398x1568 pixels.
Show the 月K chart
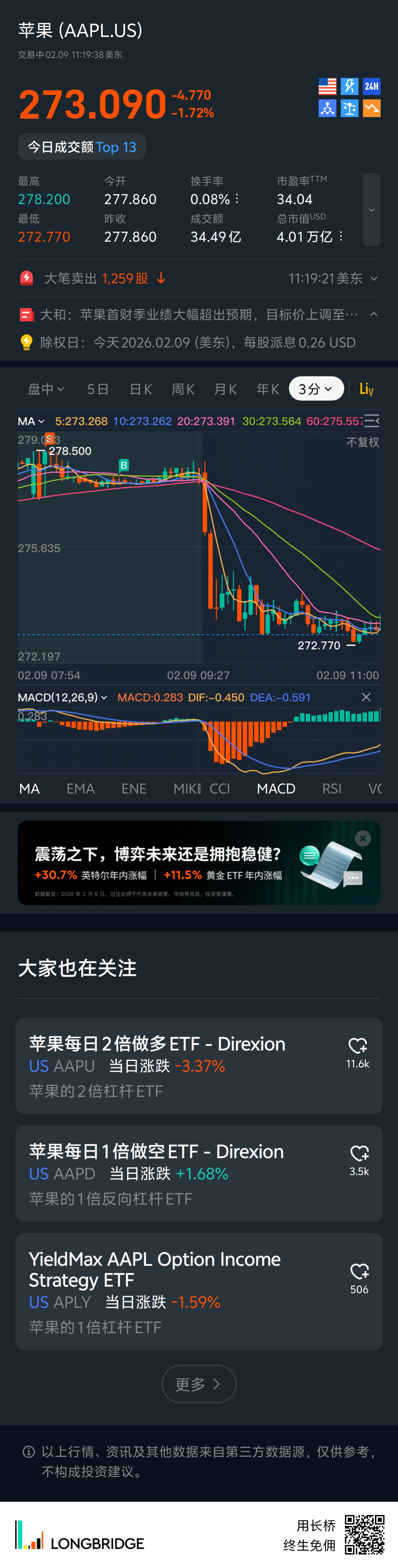226,389
